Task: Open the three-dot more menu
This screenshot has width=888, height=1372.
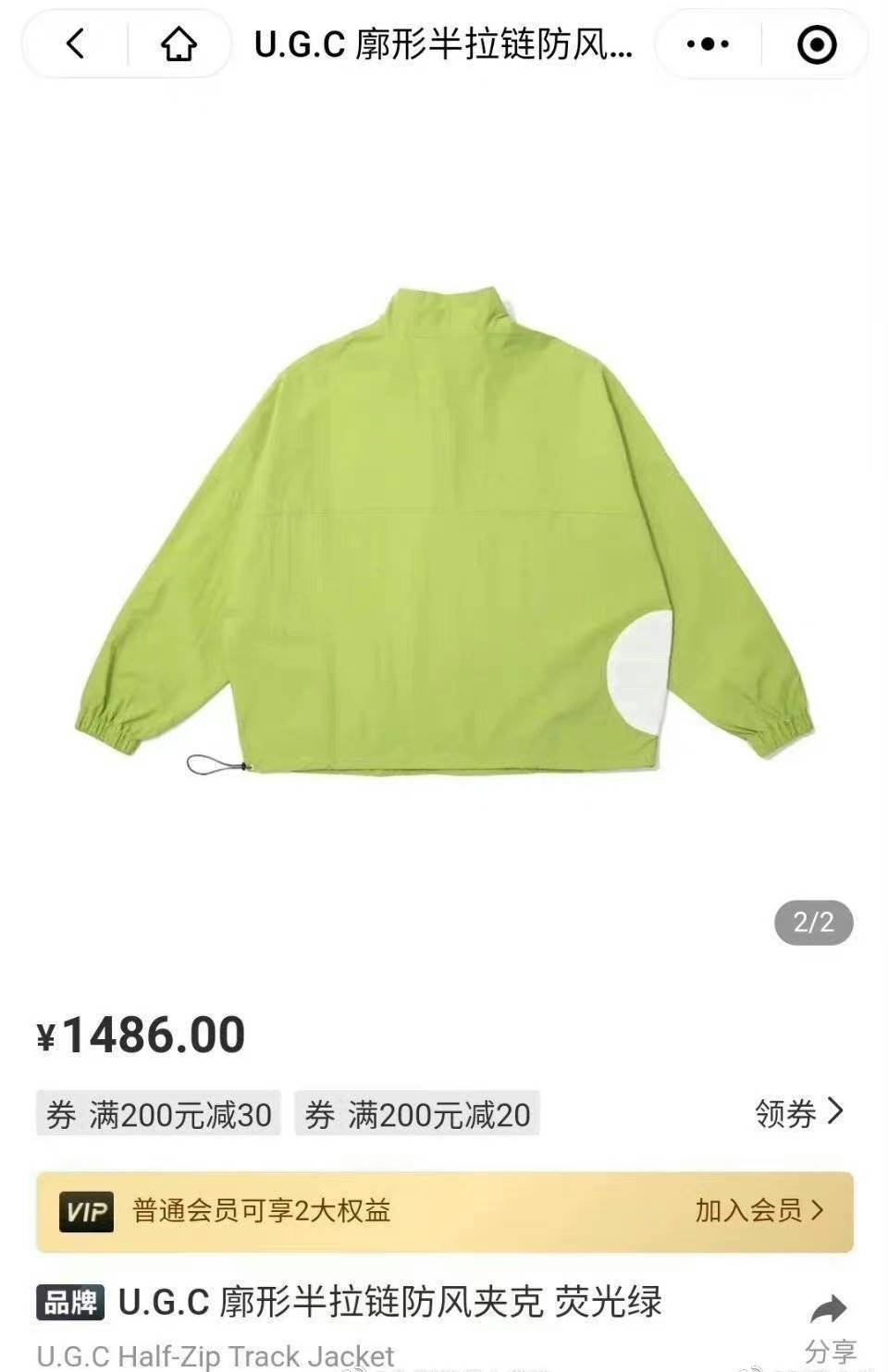Action: point(708,43)
